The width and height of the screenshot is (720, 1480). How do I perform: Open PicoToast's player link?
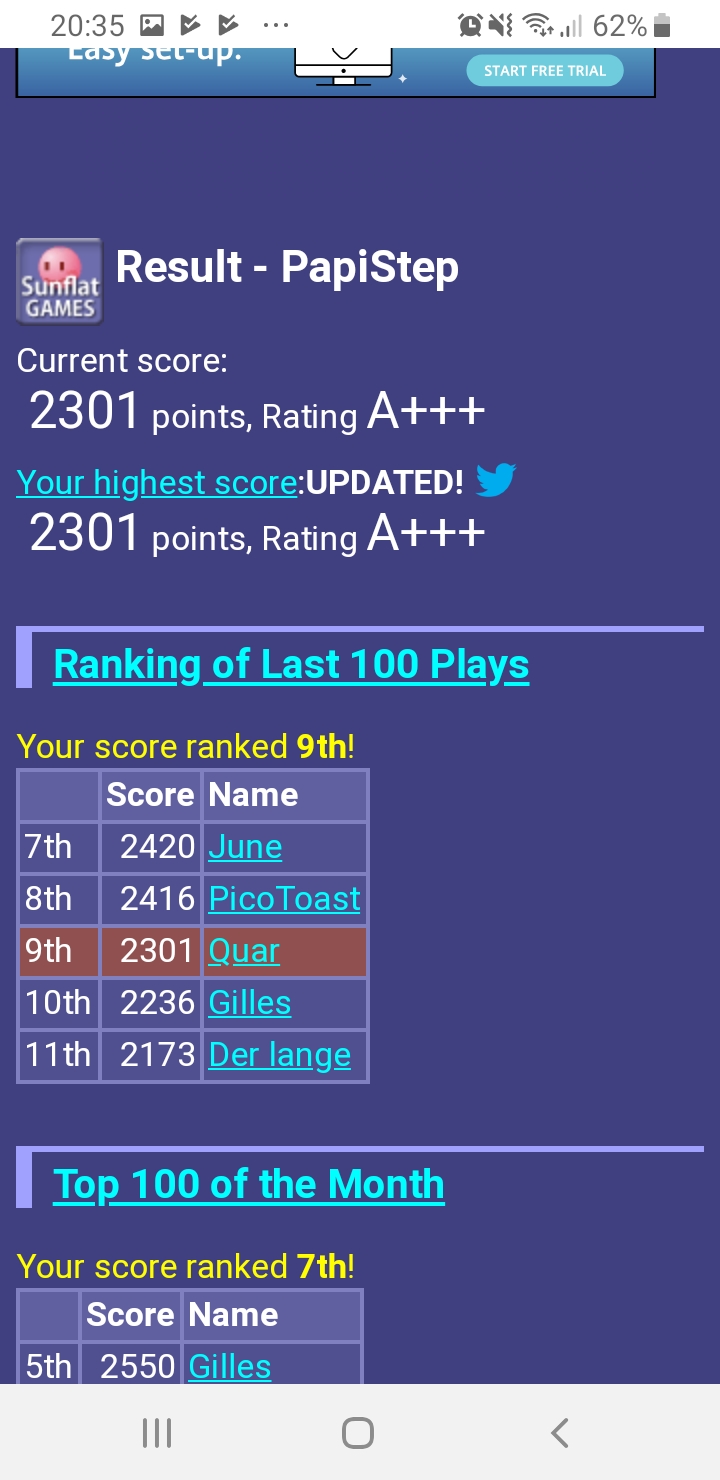(284, 899)
